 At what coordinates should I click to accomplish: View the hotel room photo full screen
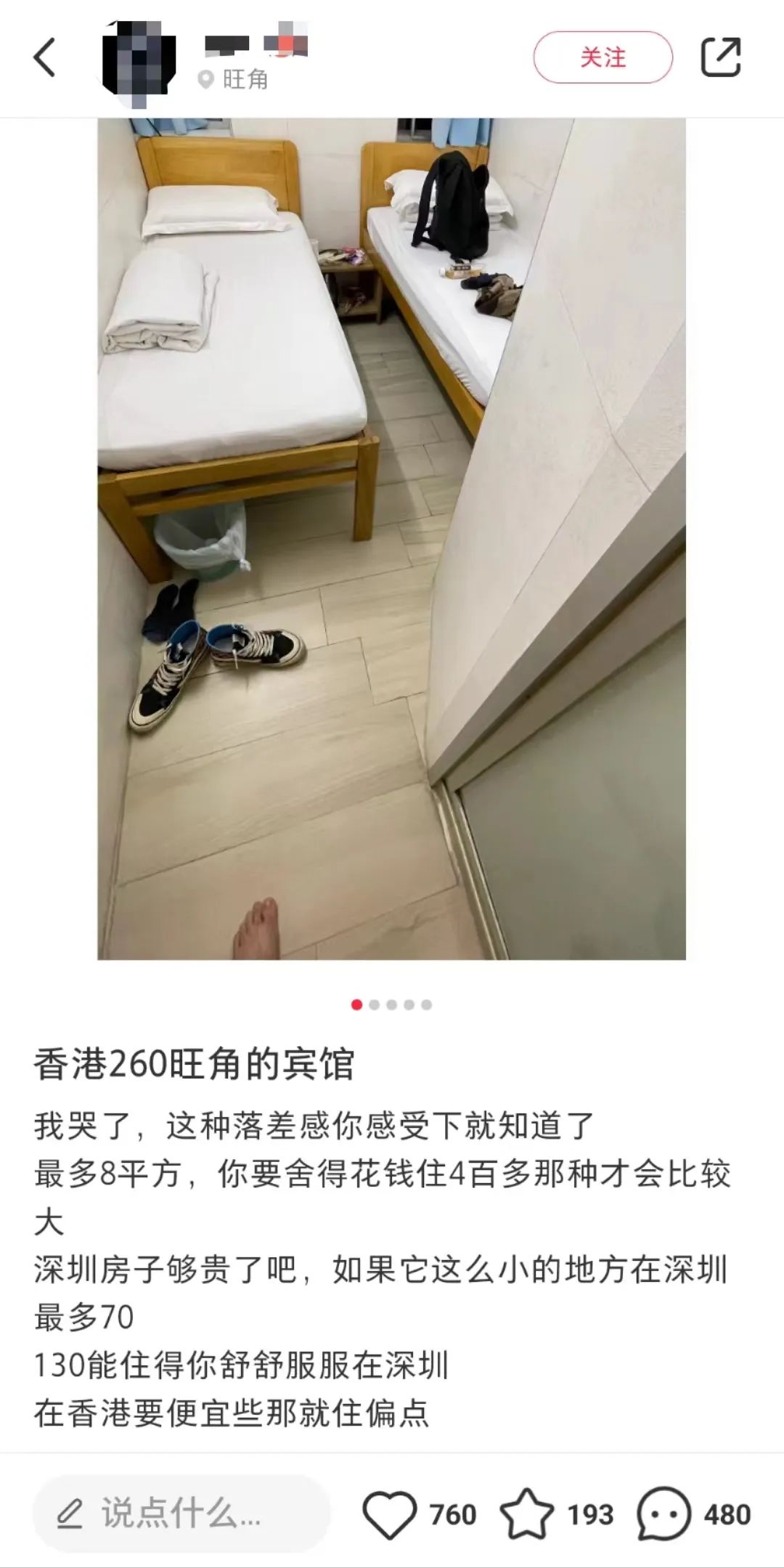[x=392, y=538]
